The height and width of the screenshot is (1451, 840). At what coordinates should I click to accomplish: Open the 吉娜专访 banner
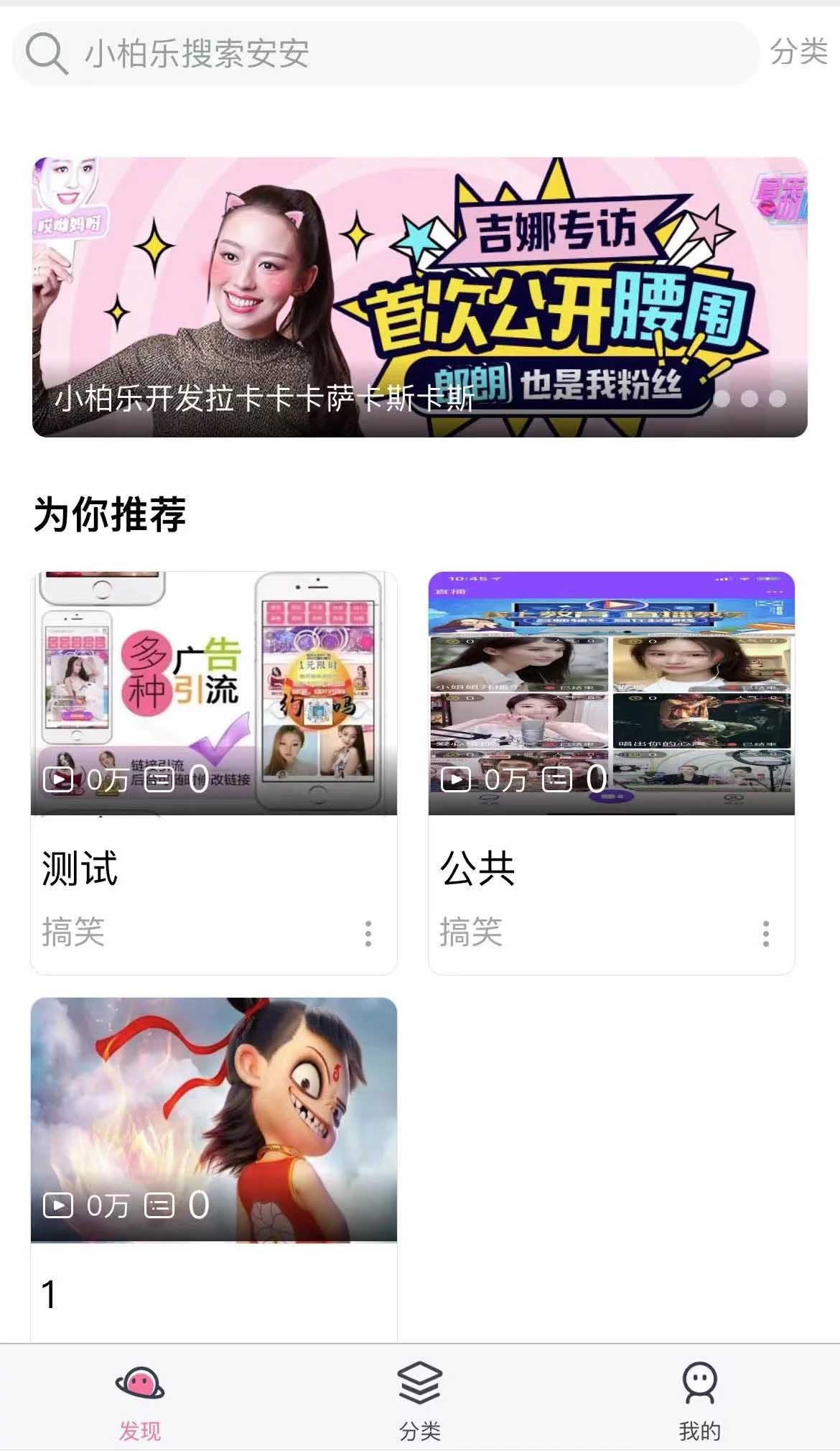pos(419,296)
